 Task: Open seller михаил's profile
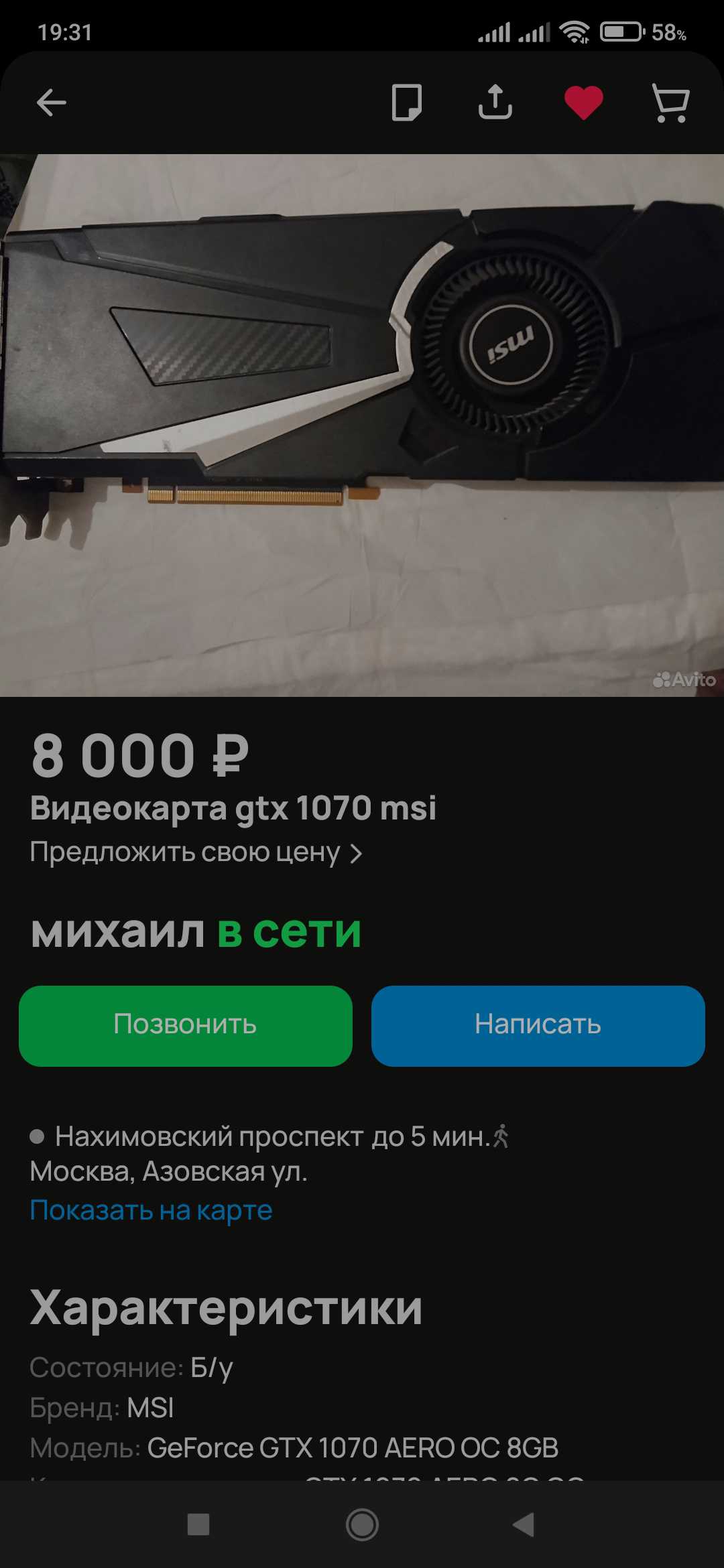click(x=117, y=931)
